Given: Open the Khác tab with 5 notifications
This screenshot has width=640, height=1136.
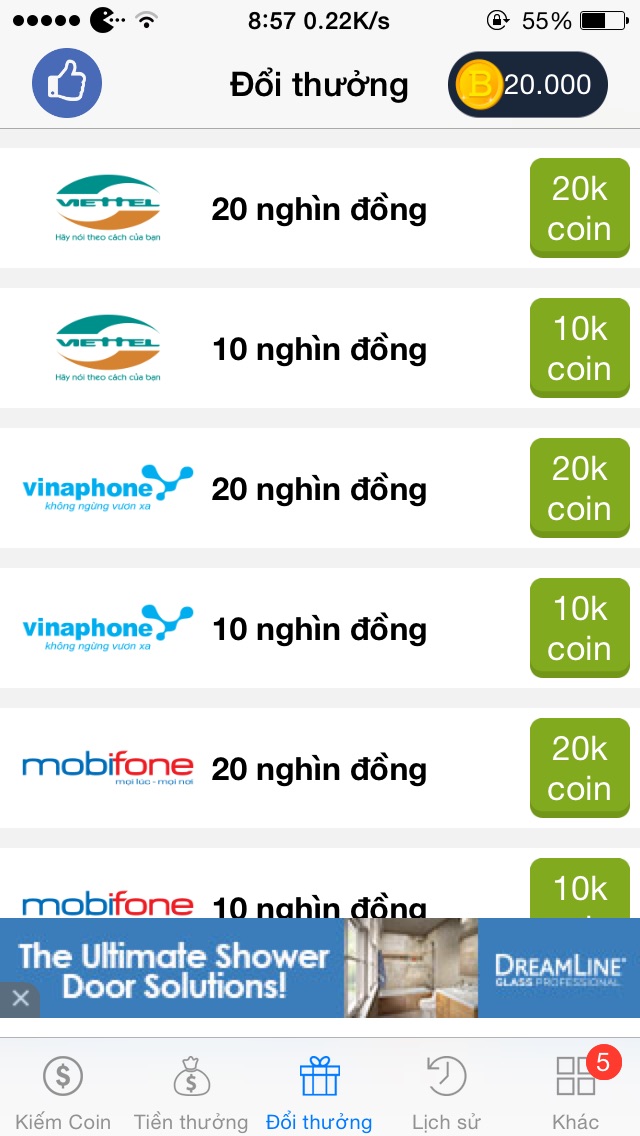Looking at the screenshot, I should 576,1092.
